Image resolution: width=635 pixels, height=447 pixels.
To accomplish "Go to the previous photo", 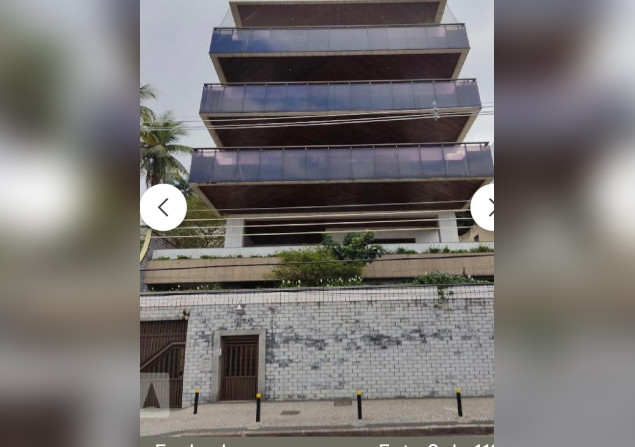I will 163,207.
